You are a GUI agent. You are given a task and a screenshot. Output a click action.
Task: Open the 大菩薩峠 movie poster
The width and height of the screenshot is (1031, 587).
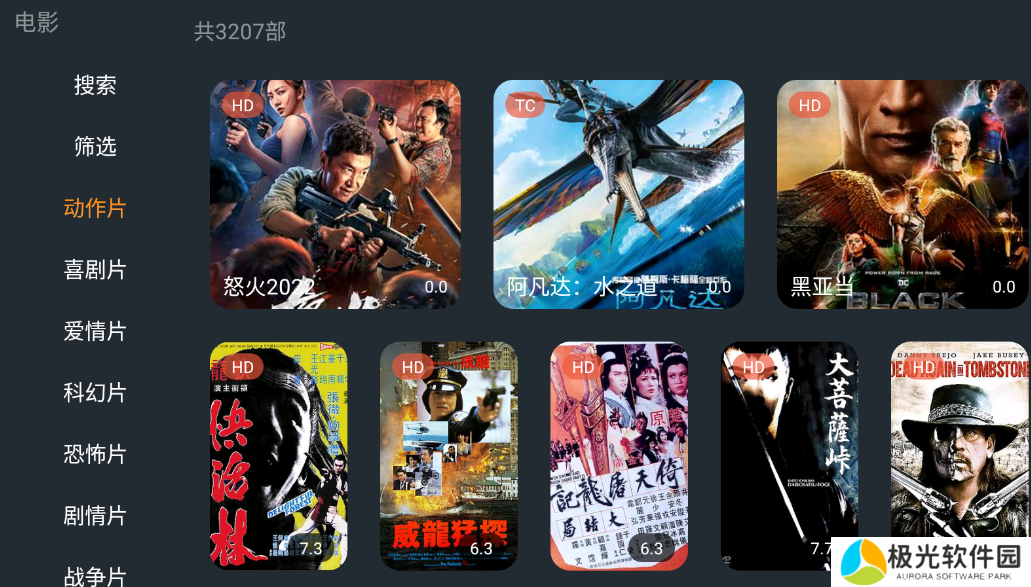pos(789,456)
